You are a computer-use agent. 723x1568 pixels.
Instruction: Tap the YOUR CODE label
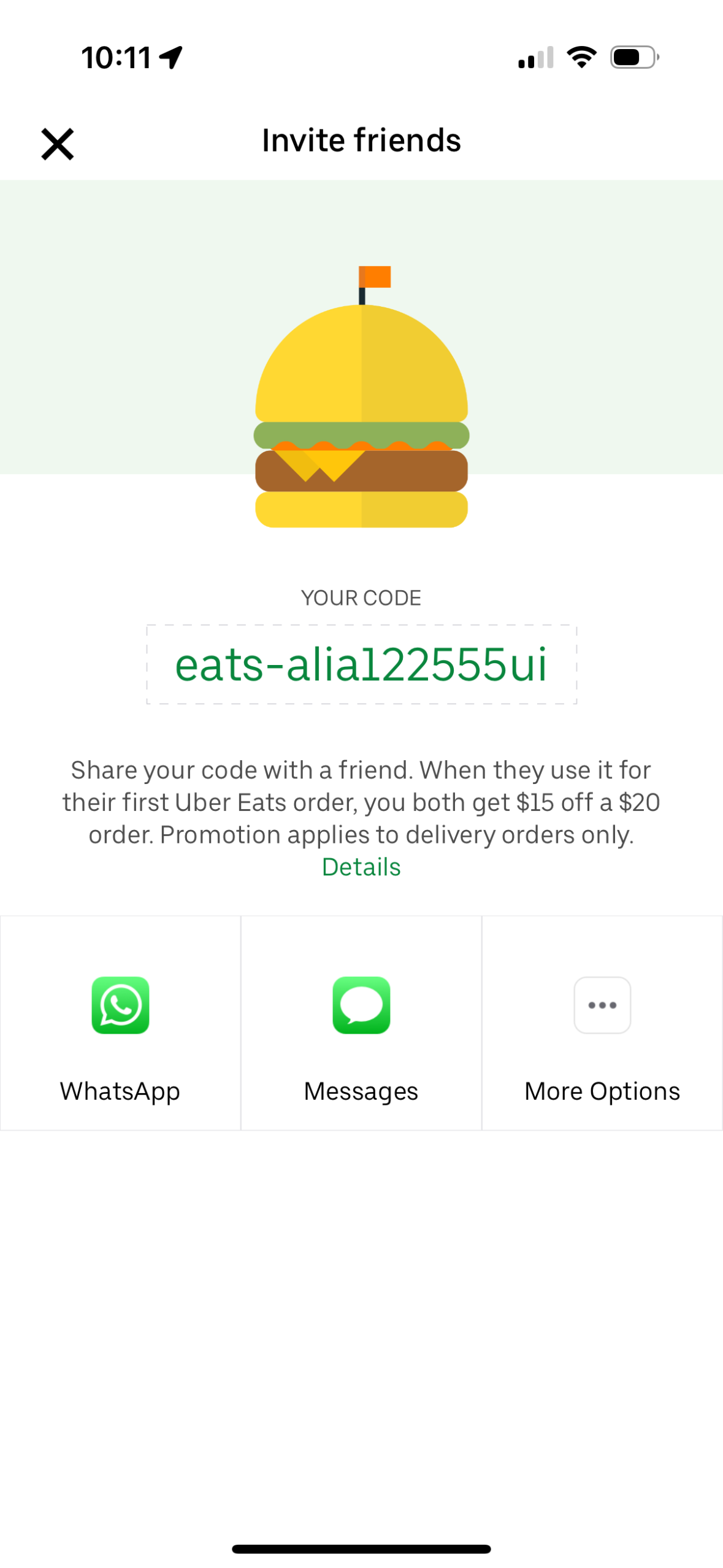[x=361, y=597]
